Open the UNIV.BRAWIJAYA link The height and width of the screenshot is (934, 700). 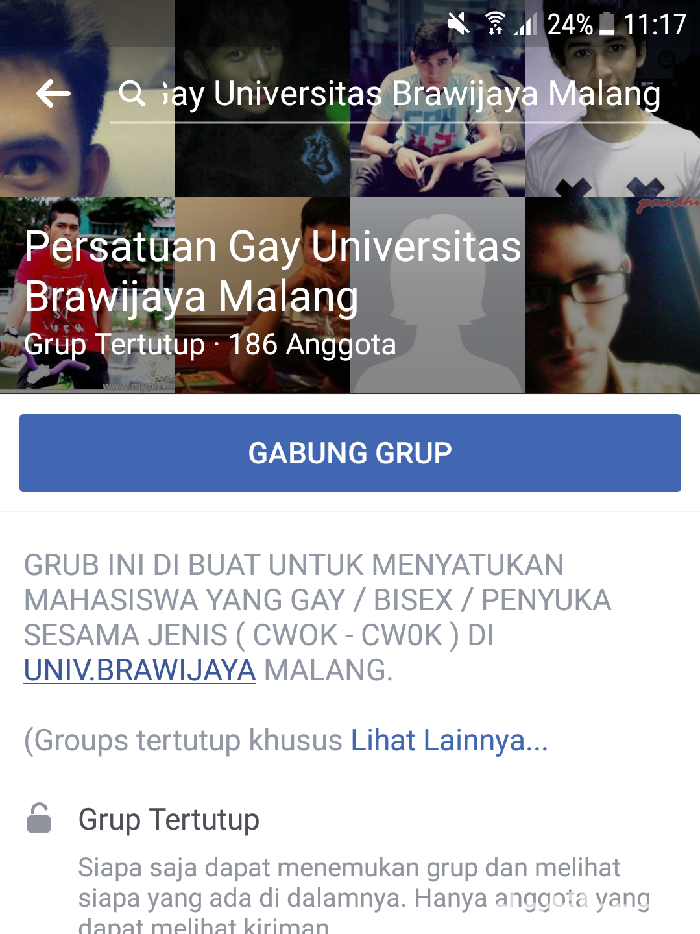coord(140,670)
